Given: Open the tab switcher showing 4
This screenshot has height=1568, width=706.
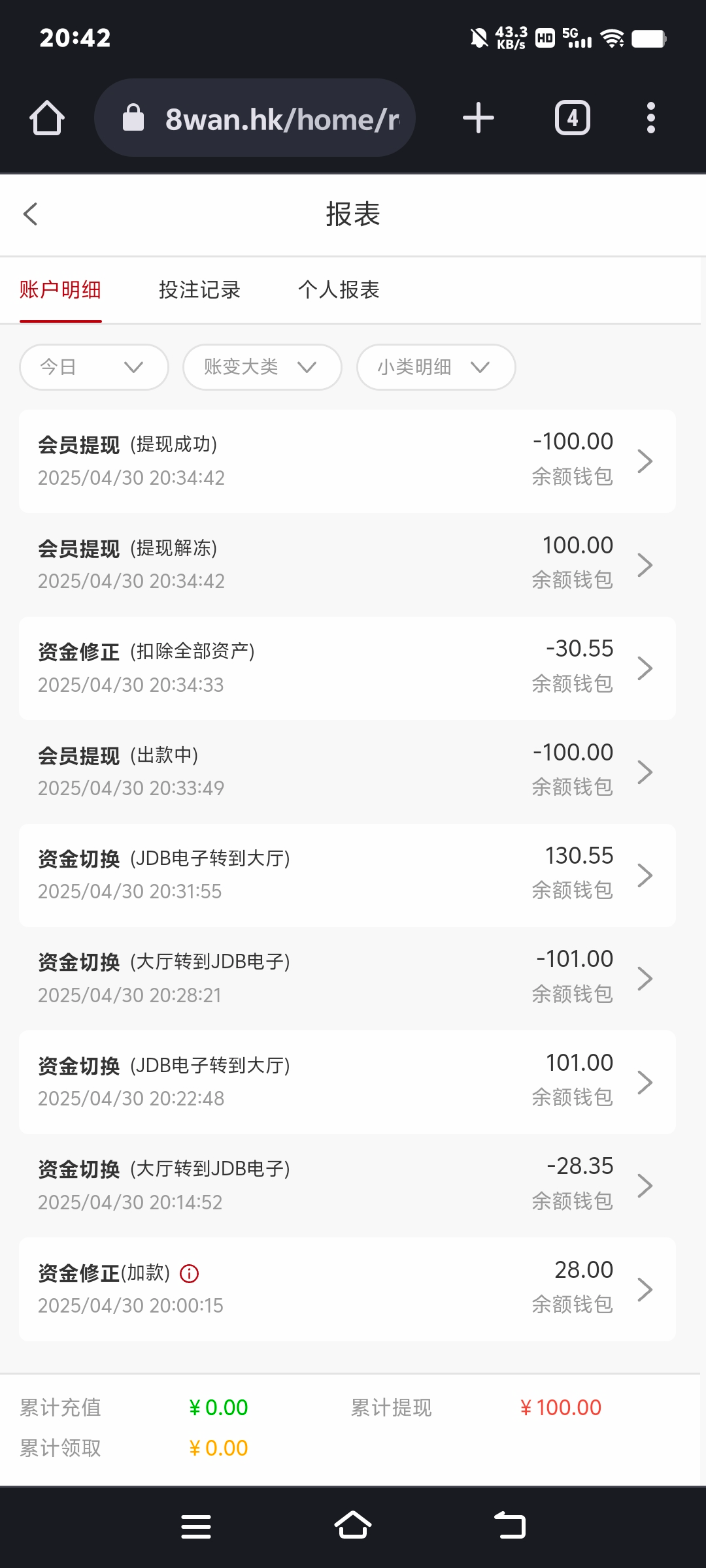Looking at the screenshot, I should (573, 118).
